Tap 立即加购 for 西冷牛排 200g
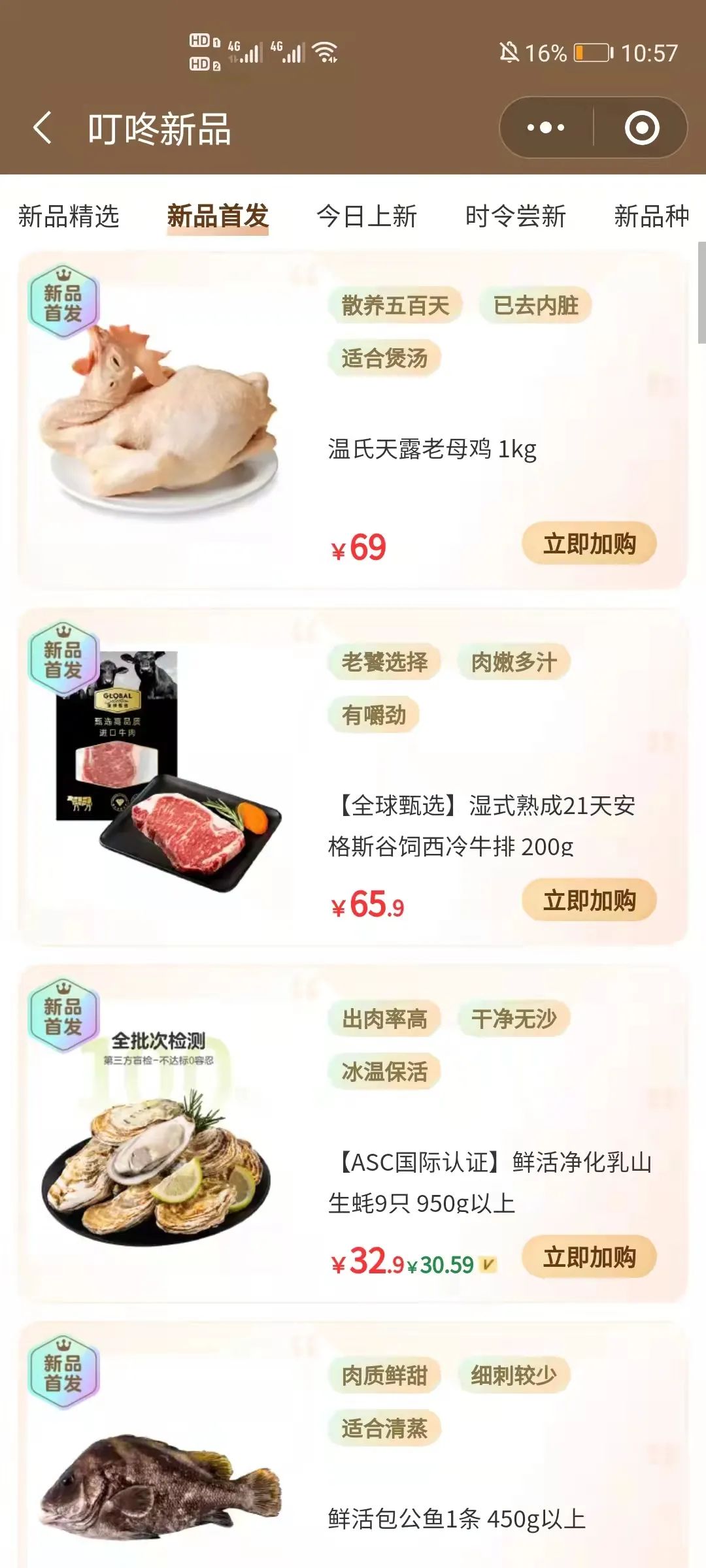The height and width of the screenshot is (1568, 706). point(589,900)
